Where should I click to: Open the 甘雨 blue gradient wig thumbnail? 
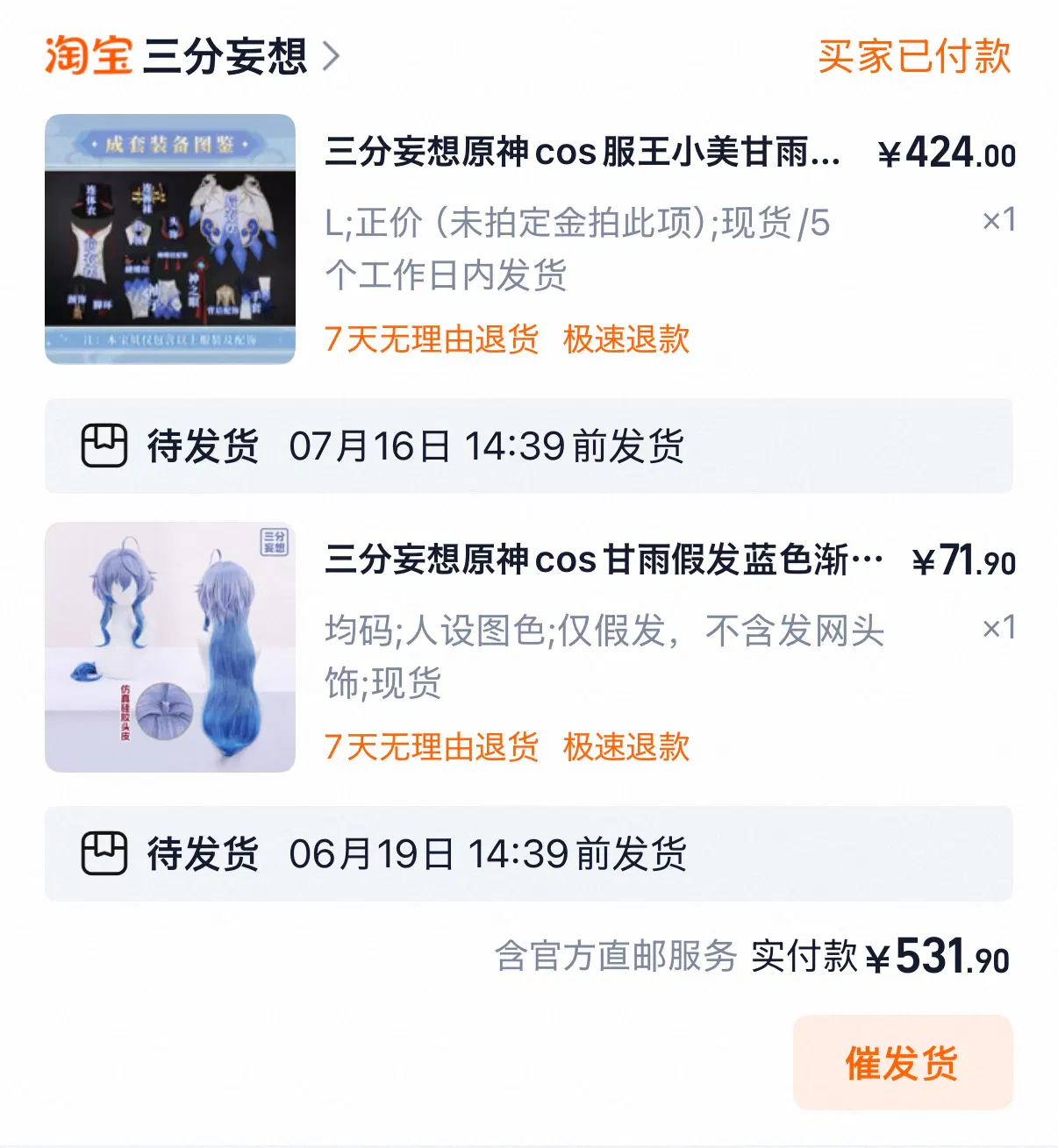[x=170, y=647]
